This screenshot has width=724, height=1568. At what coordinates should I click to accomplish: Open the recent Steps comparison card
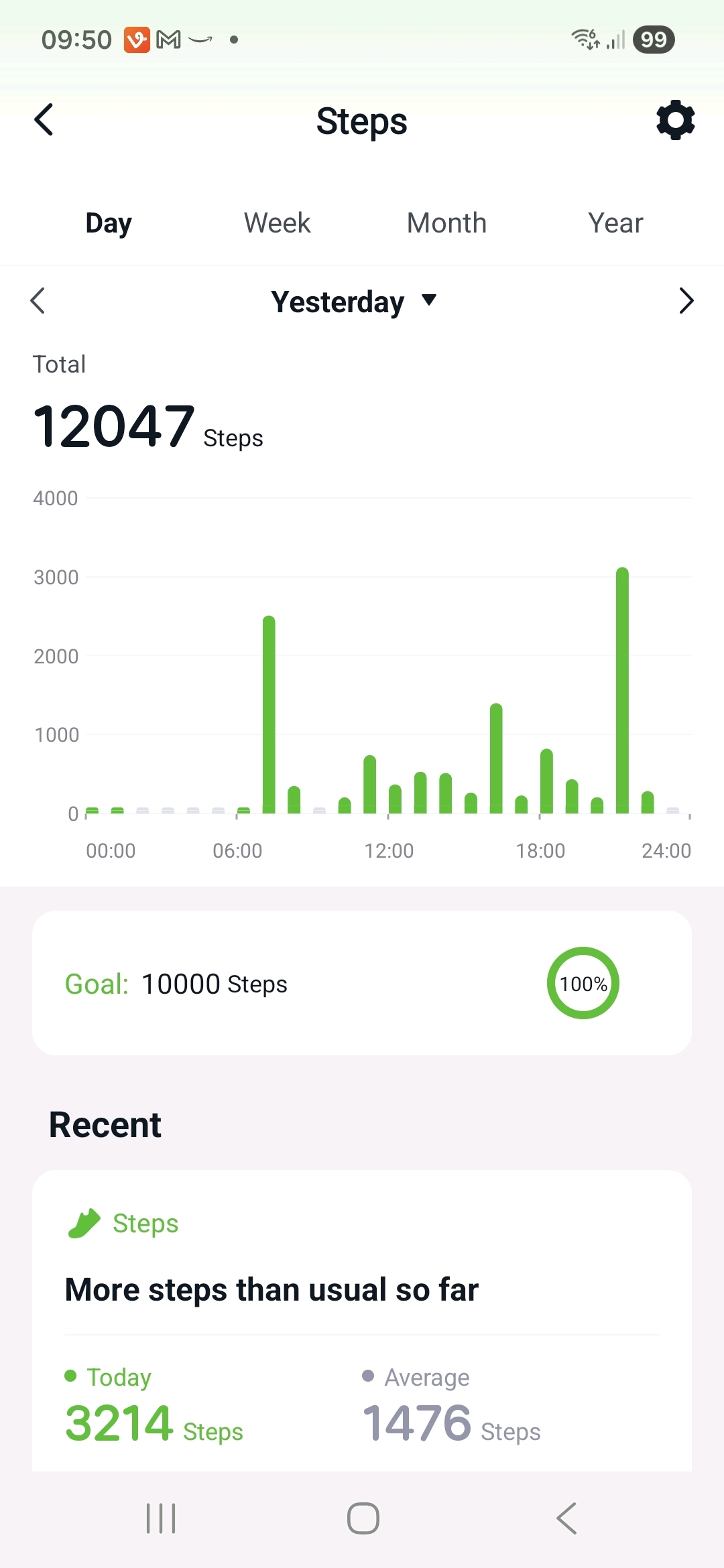362,1320
